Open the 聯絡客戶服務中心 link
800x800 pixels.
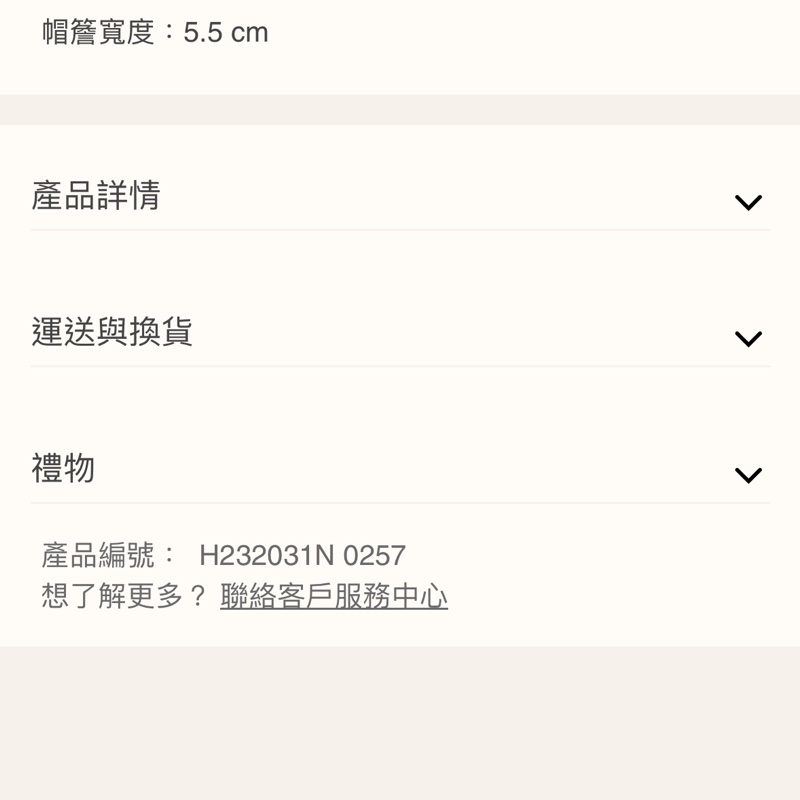coord(334,597)
